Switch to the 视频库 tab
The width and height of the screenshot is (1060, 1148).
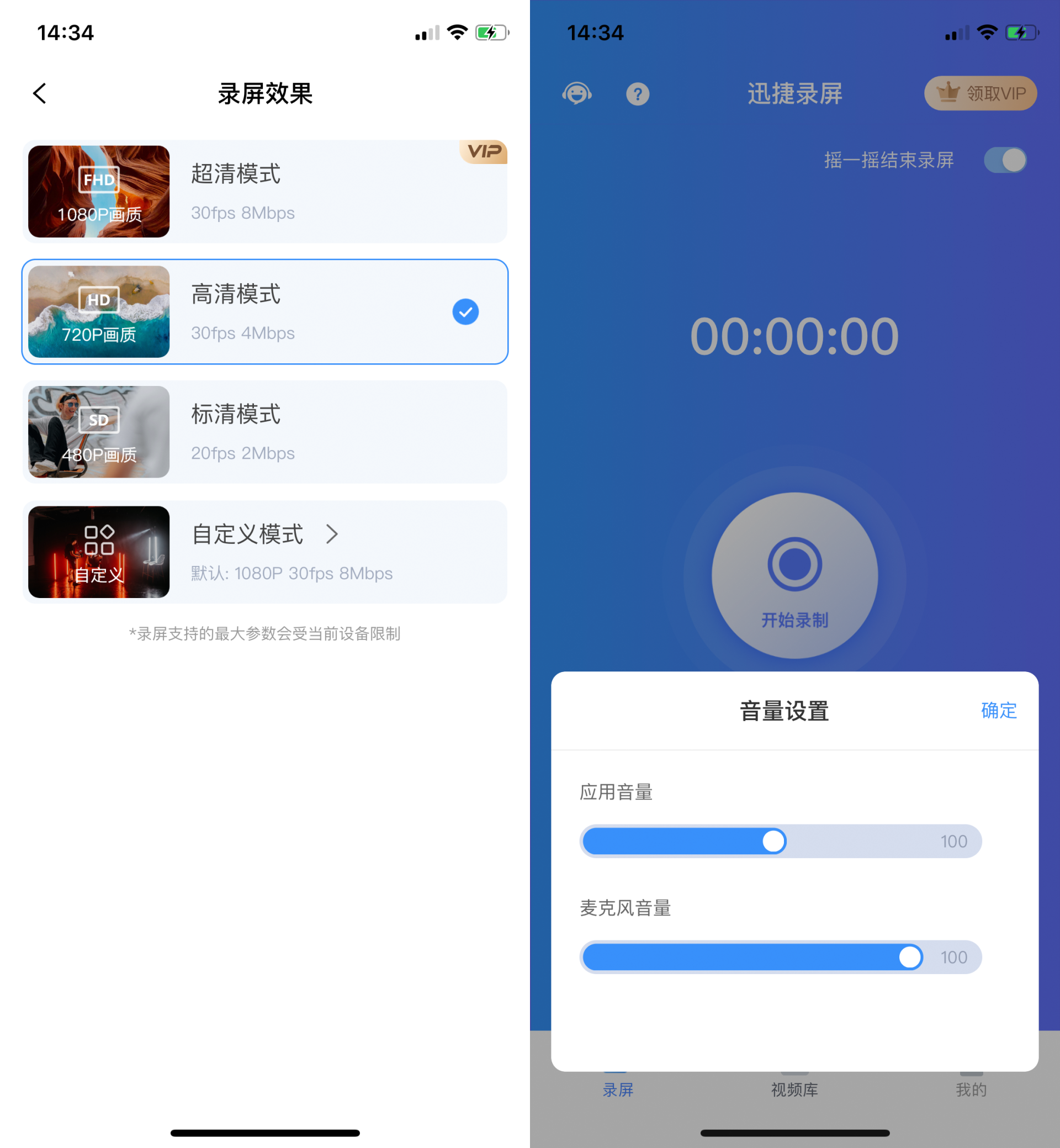pos(794,1089)
